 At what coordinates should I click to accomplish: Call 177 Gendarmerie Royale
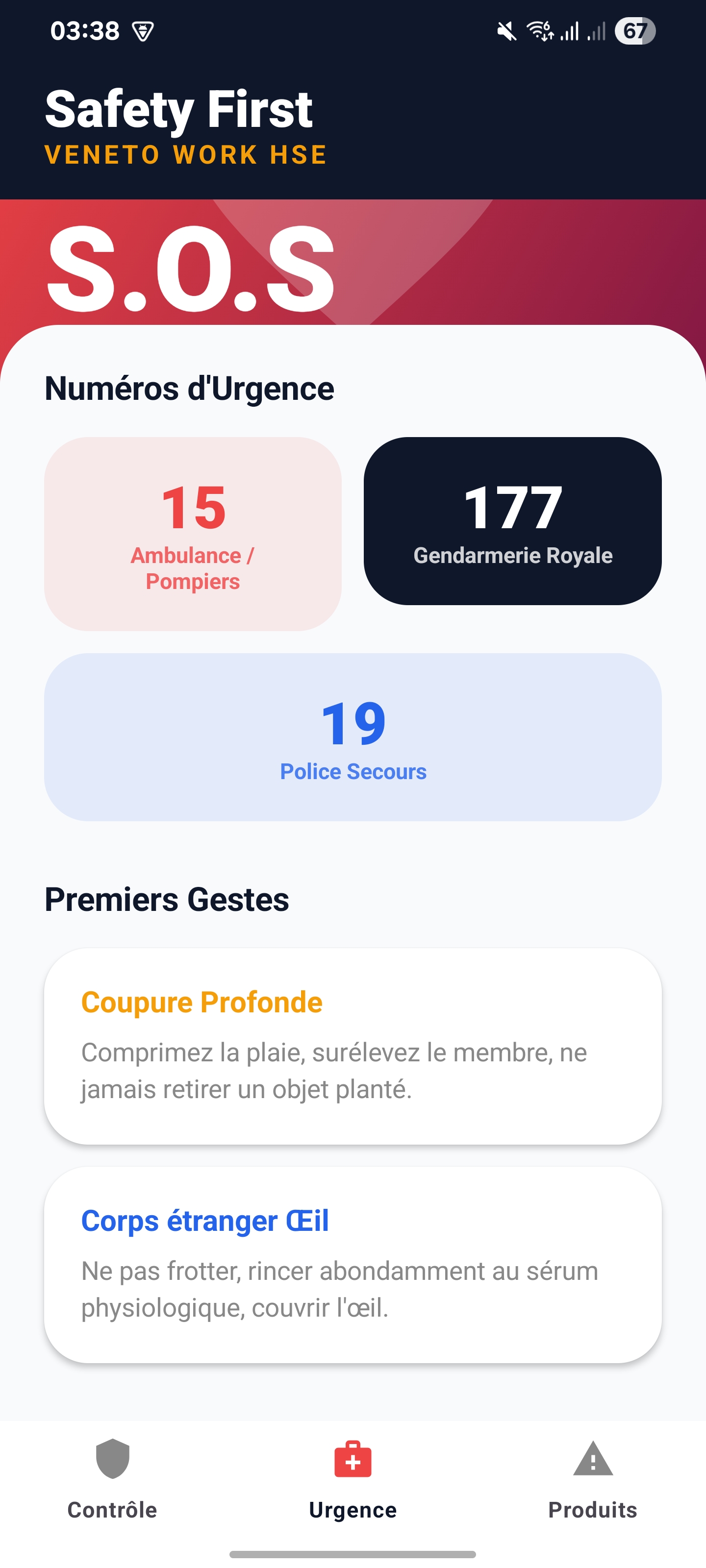(513, 520)
